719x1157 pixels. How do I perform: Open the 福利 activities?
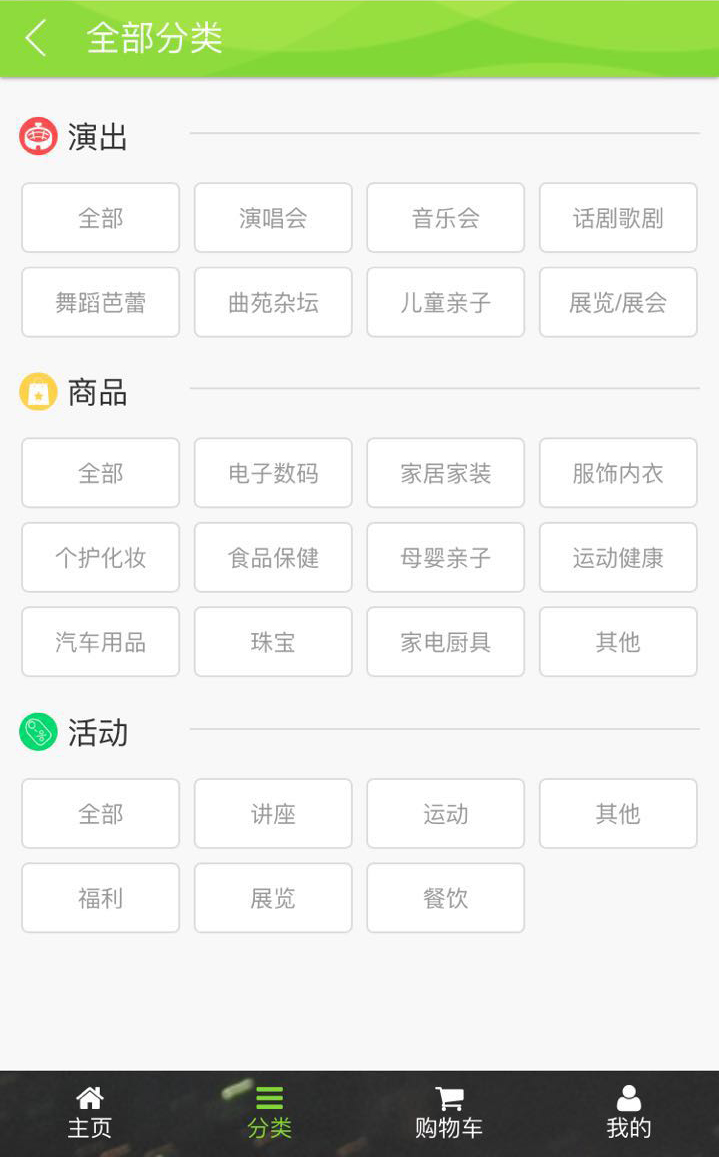point(100,898)
